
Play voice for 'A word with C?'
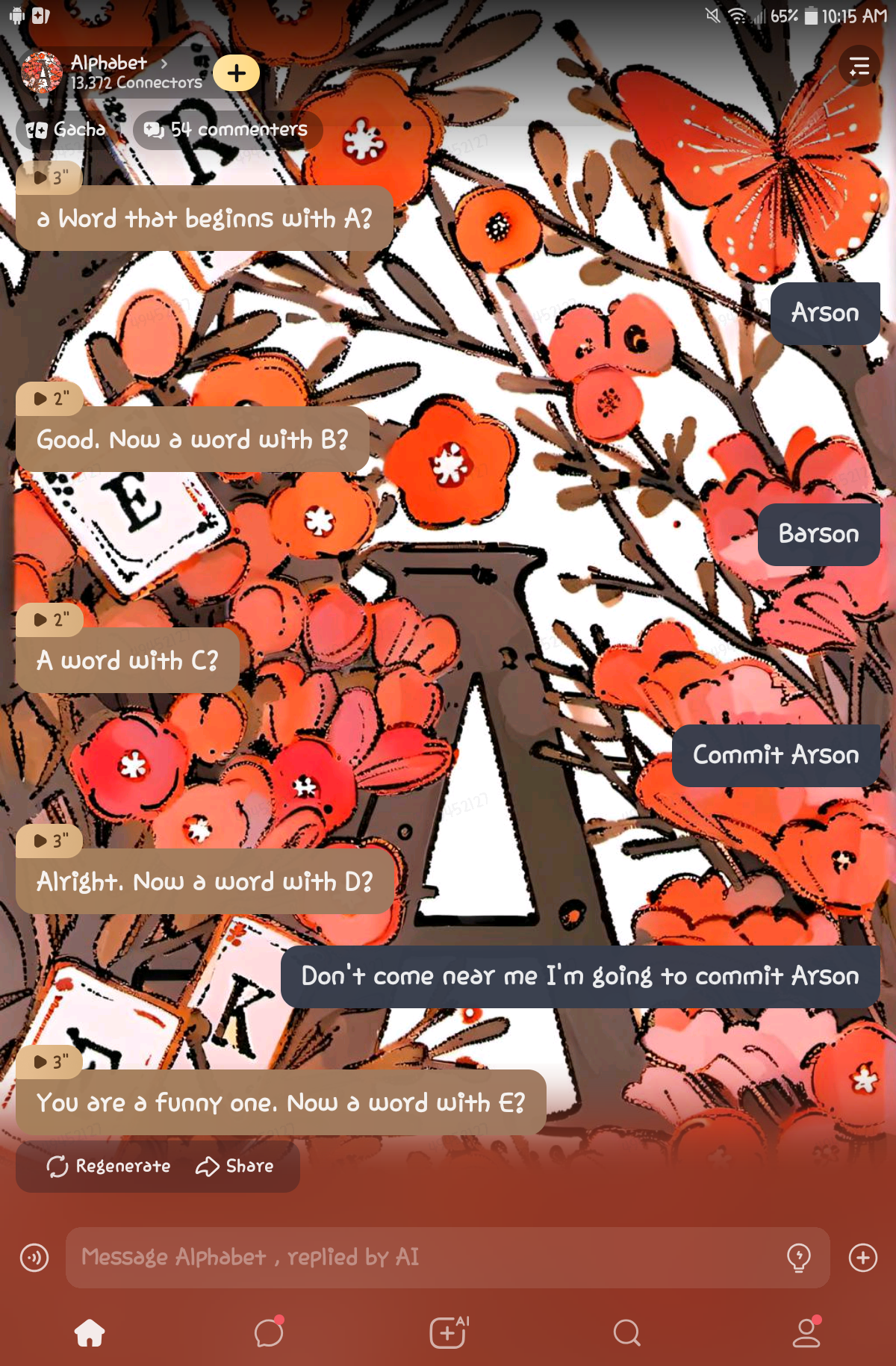[x=49, y=620]
